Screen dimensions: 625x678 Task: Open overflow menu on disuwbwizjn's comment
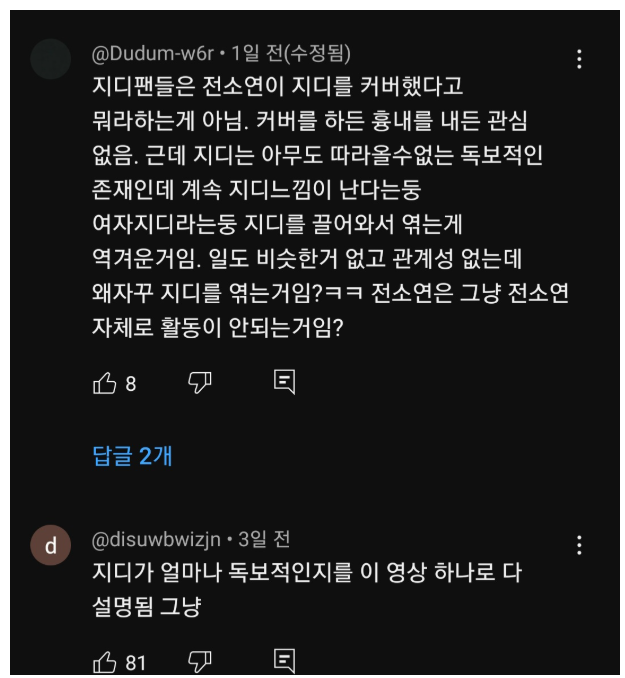[579, 545]
